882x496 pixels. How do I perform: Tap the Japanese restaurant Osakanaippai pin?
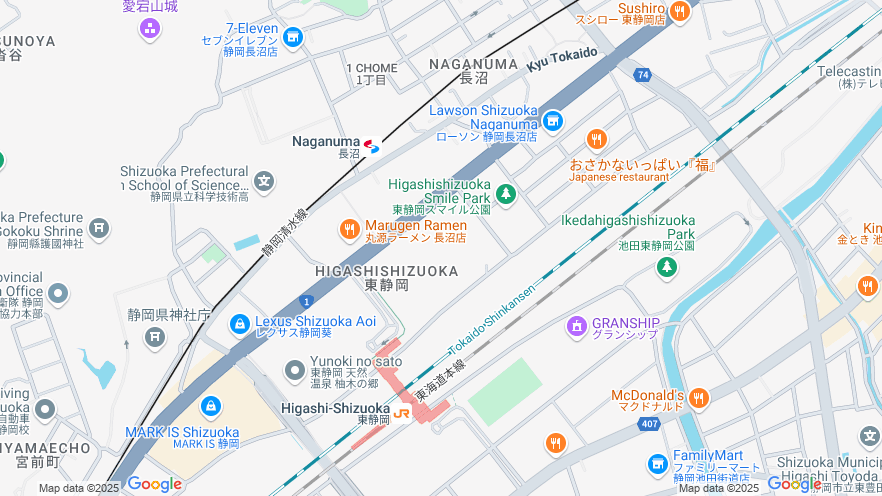coord(597,140)
